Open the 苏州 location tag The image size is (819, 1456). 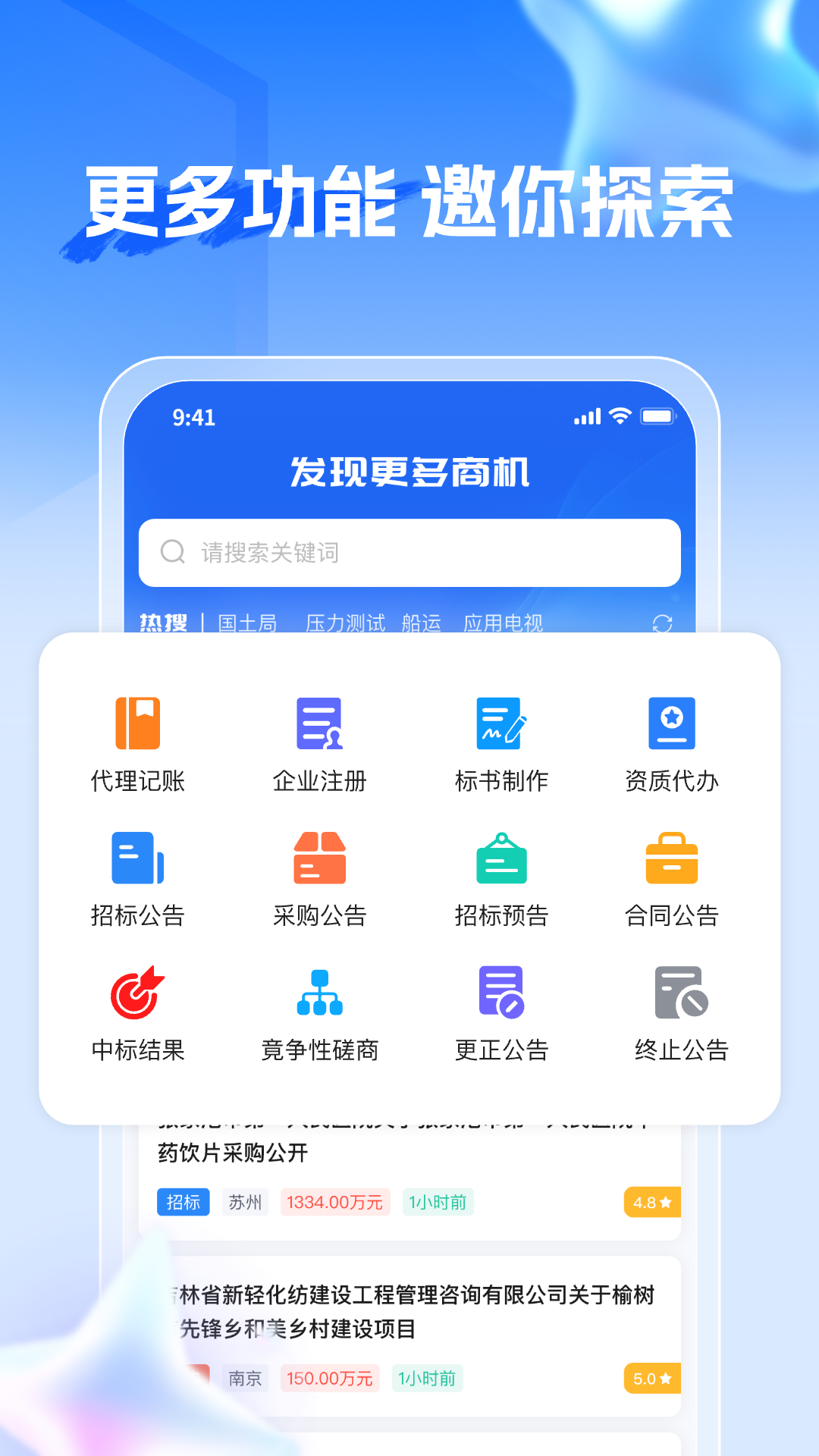(x=244, y=1202)
